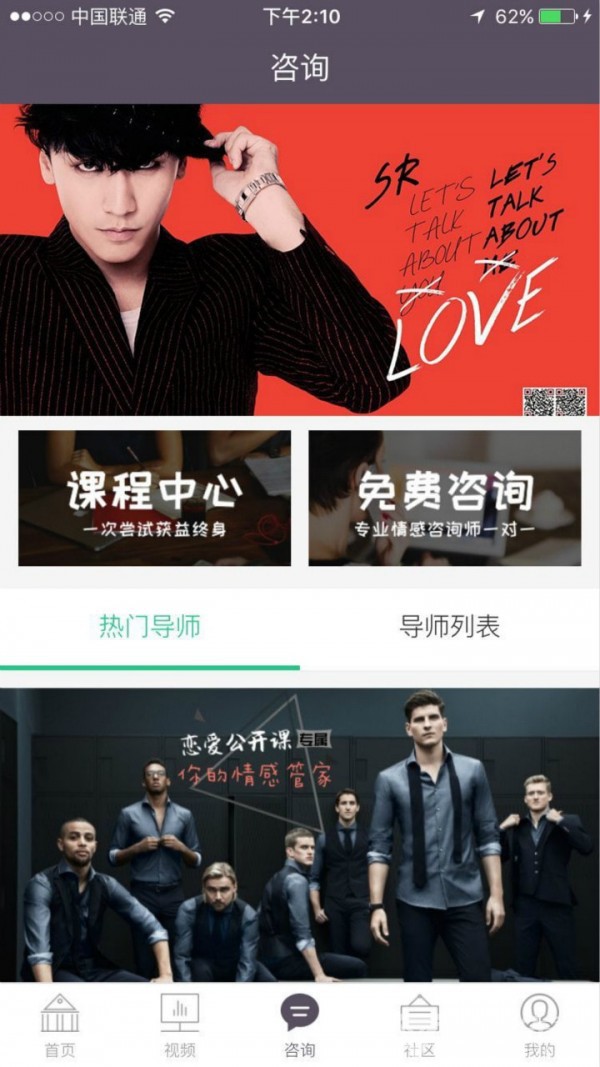
Task: Select the 热门导师 tab
Action: pyautogui.click(x=150, y=627)
